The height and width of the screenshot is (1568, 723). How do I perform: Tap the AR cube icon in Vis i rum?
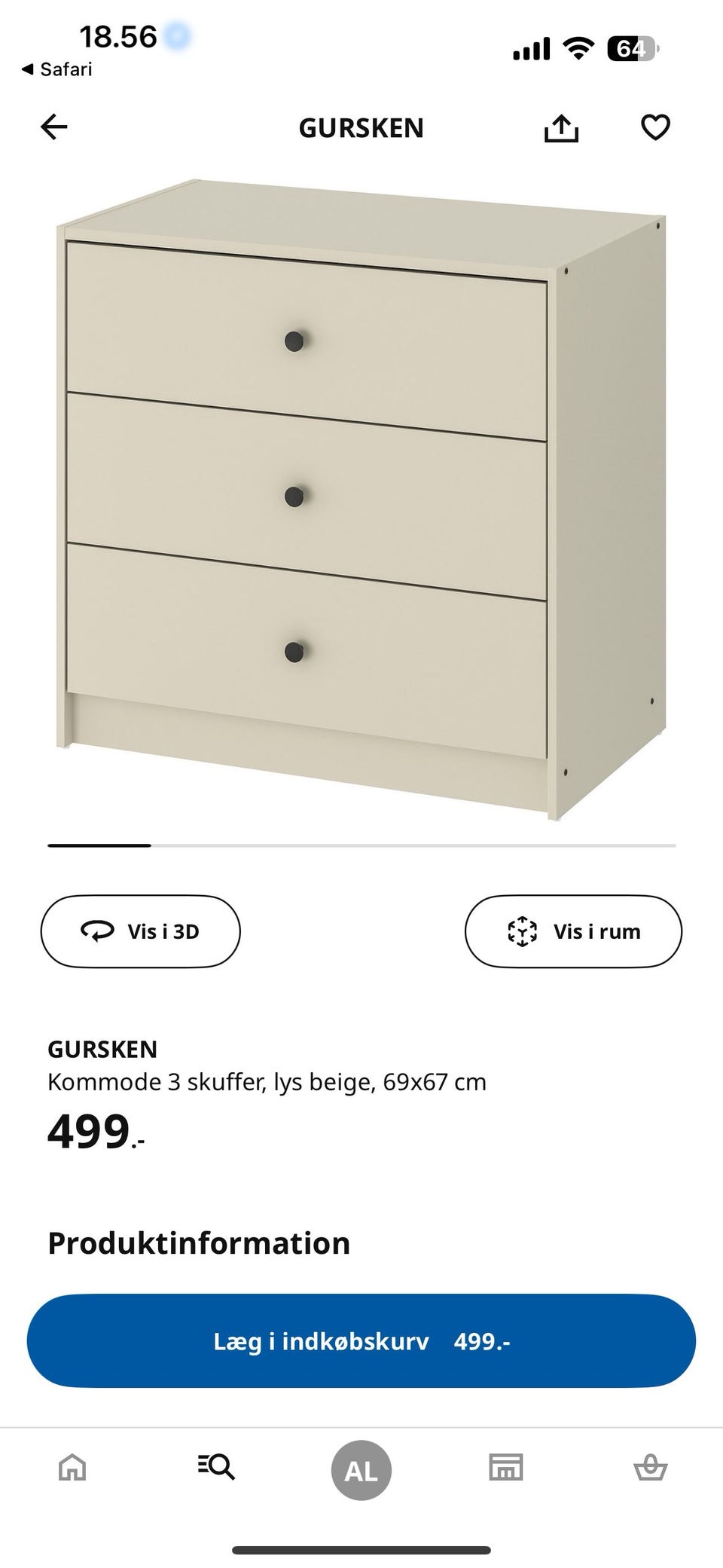pyautogui.click(x=523, y=931)
